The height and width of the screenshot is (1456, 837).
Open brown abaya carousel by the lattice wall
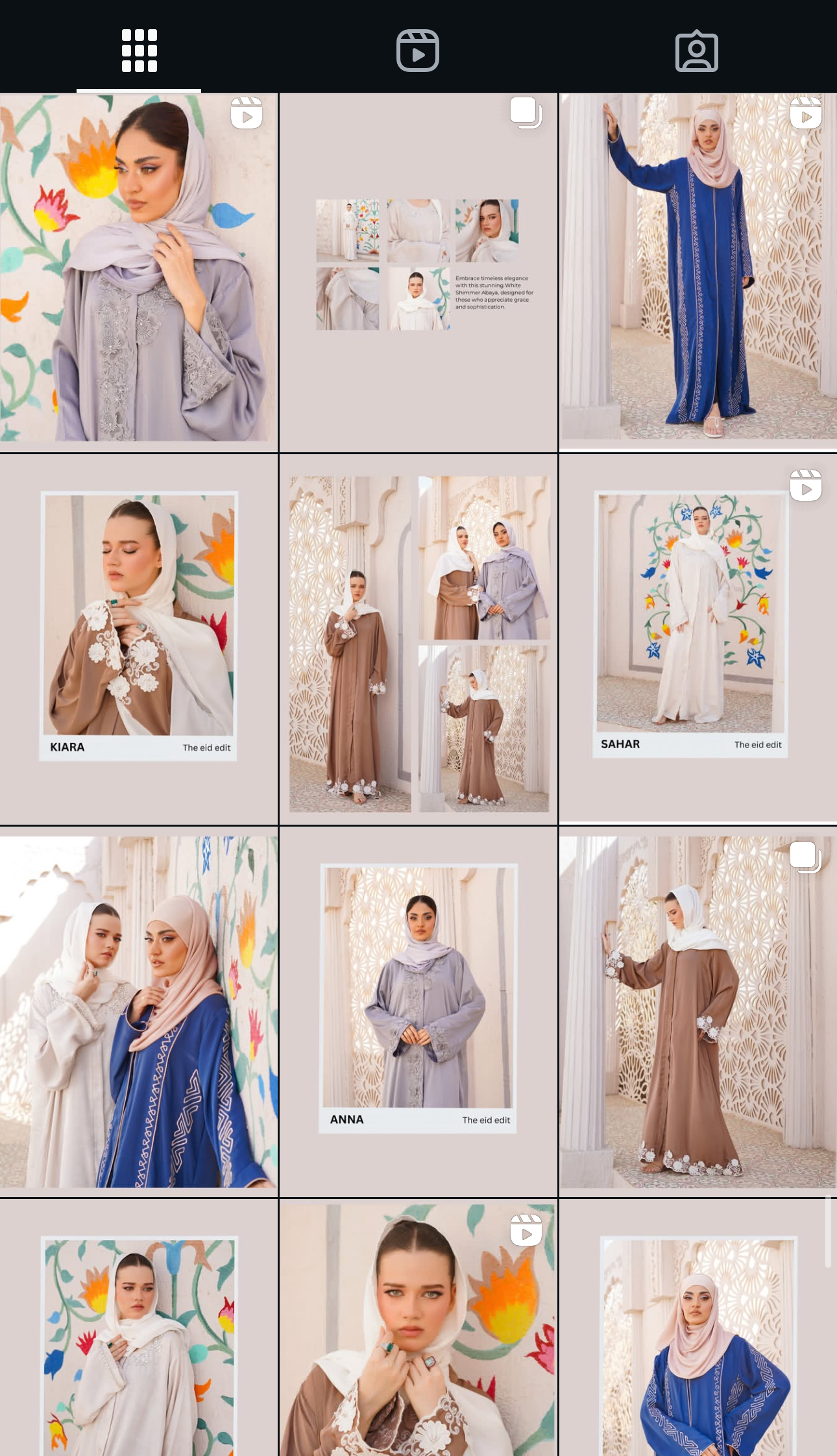pyautogui.click(x=697, y=1012)
